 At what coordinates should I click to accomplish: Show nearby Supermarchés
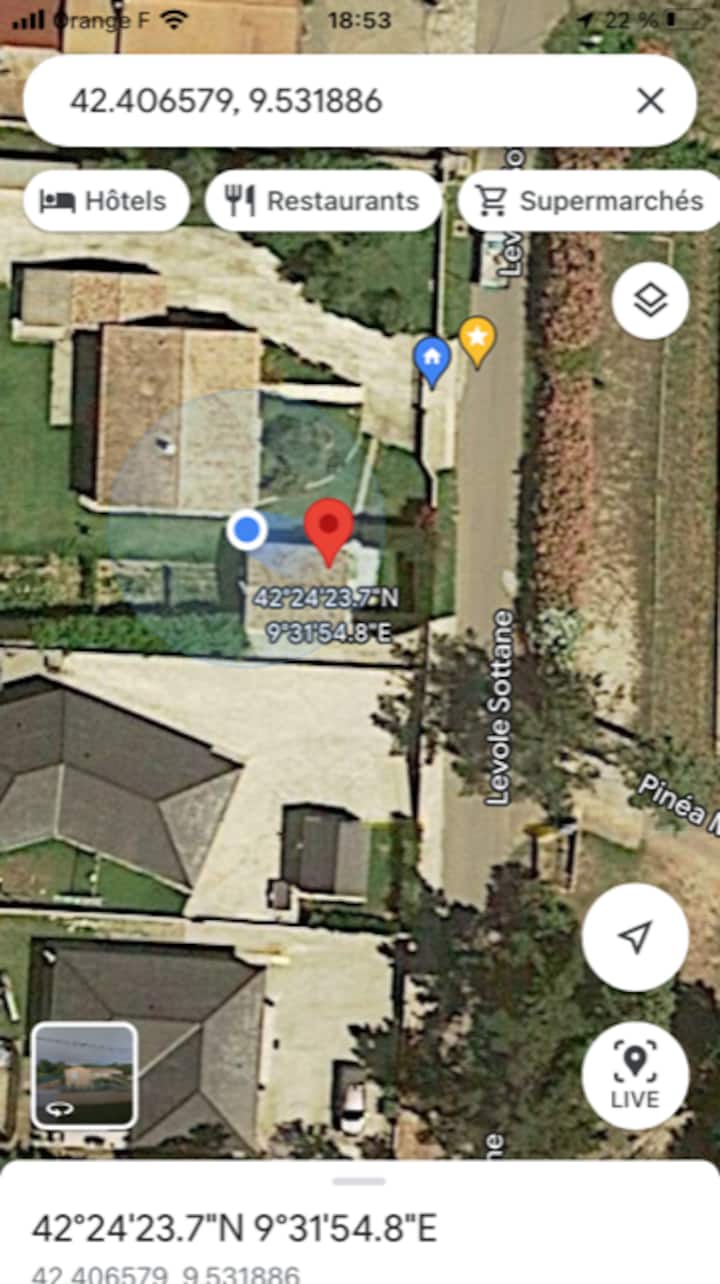(x=590, y=201)
